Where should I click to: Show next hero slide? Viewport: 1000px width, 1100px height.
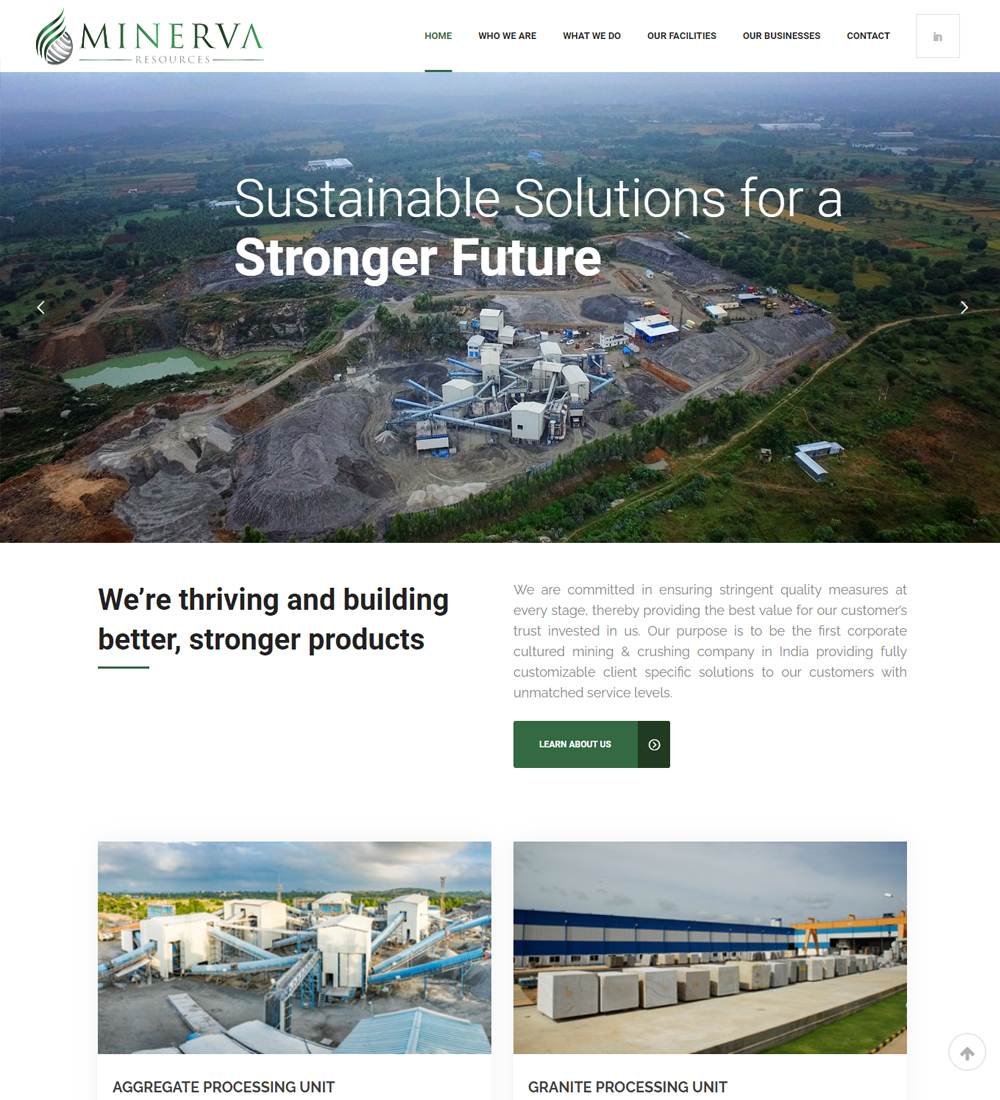964,307
